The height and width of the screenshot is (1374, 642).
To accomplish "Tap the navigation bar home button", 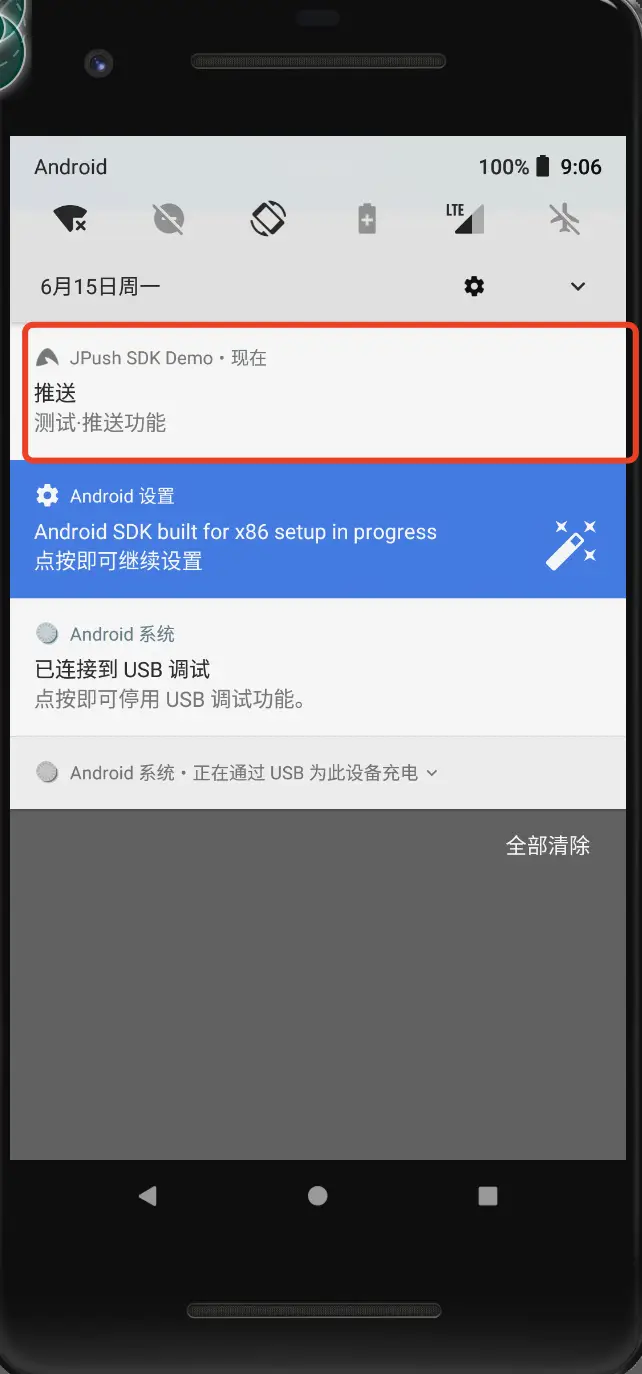I will click(318, 1195).
